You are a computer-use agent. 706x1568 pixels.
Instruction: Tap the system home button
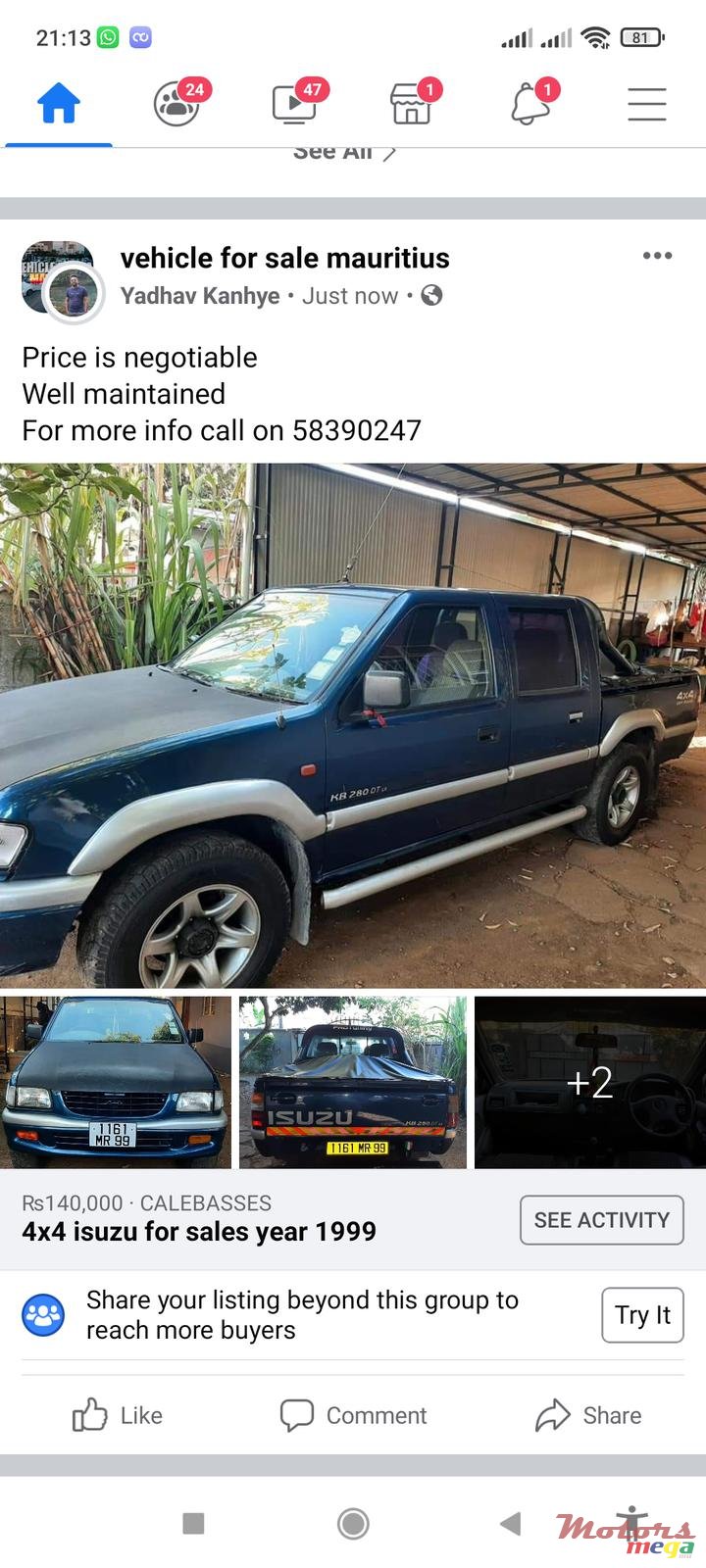pyautogui.click(x=353, y=1523)
